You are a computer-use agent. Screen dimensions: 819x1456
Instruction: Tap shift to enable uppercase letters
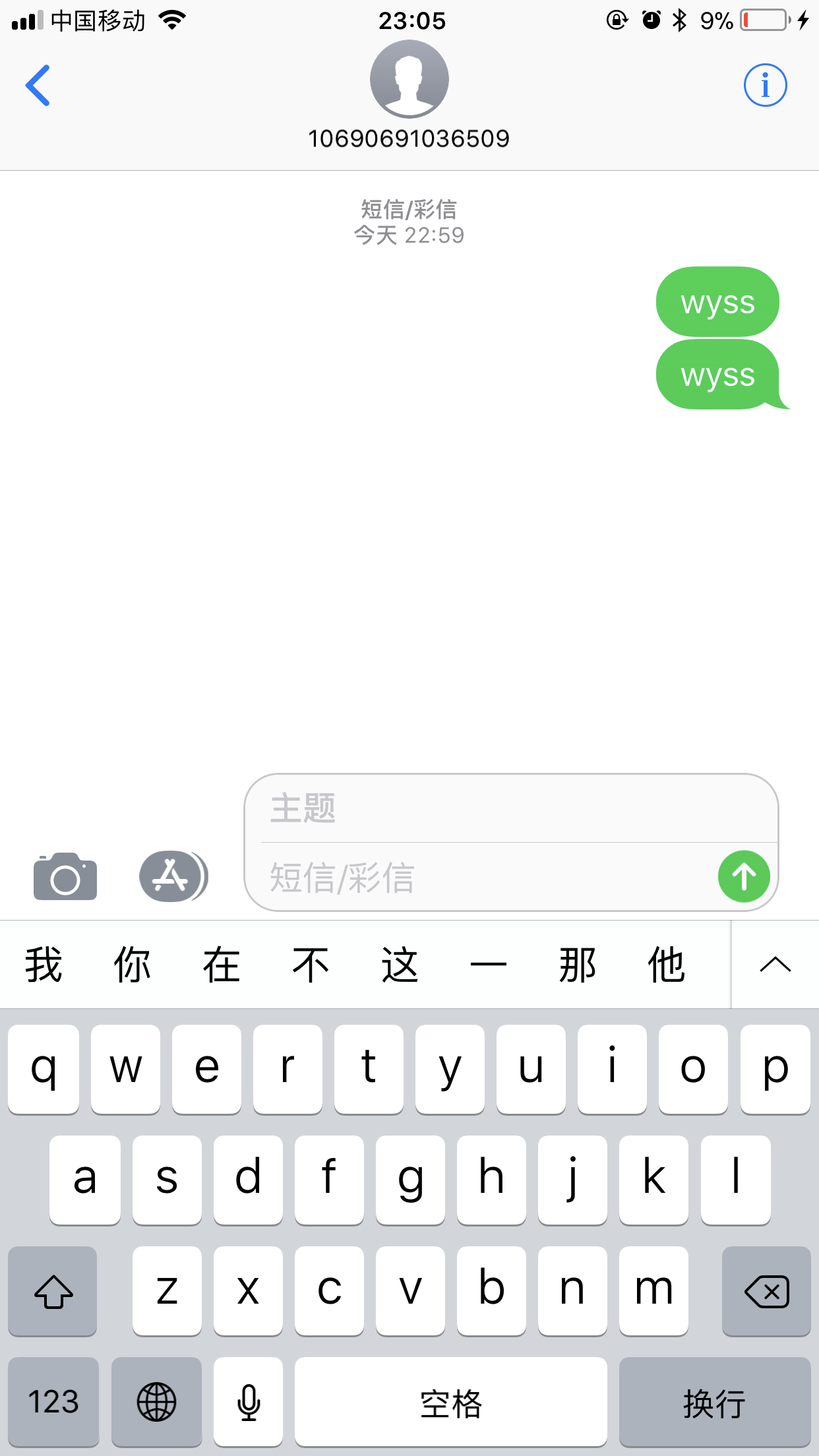coord(52,1291)
